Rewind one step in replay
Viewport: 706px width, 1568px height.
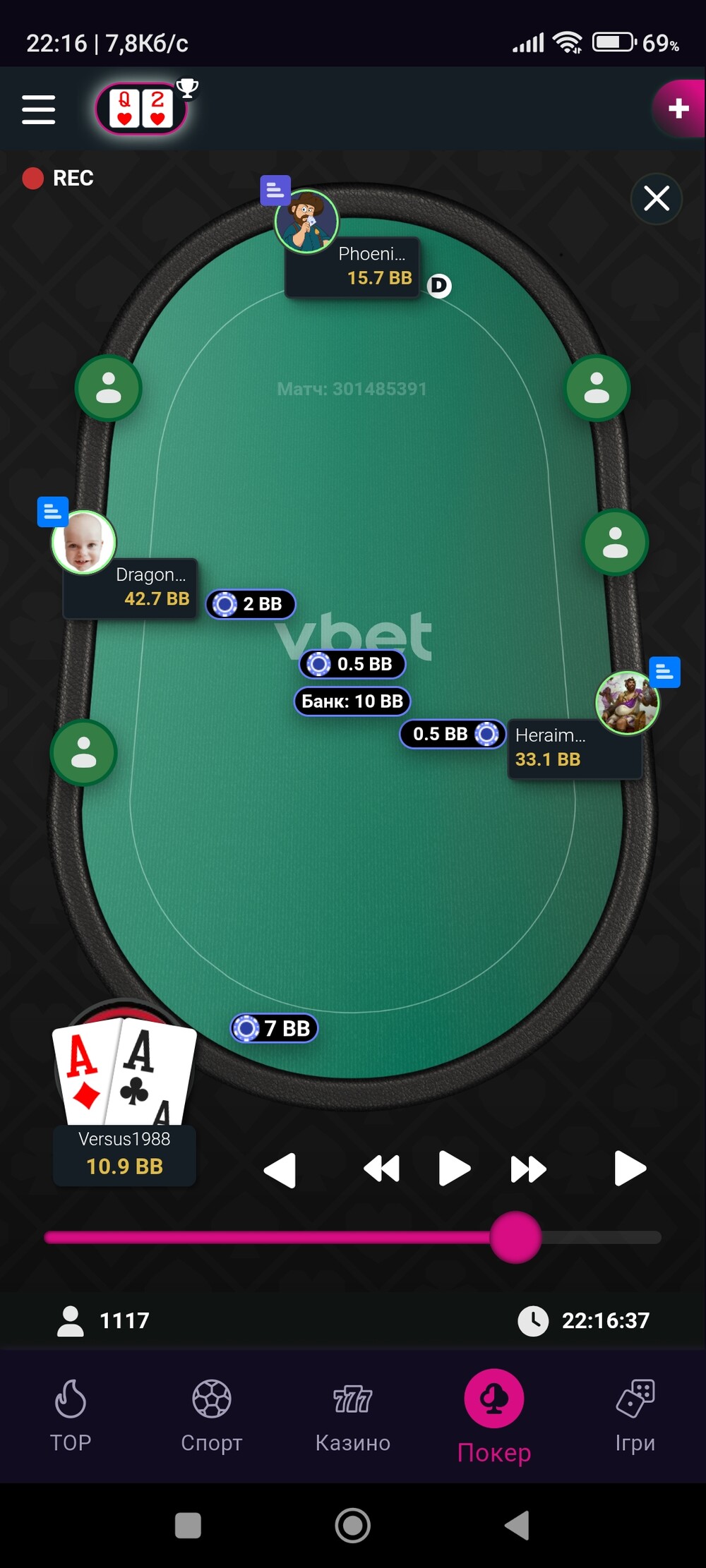(381, 1169)
